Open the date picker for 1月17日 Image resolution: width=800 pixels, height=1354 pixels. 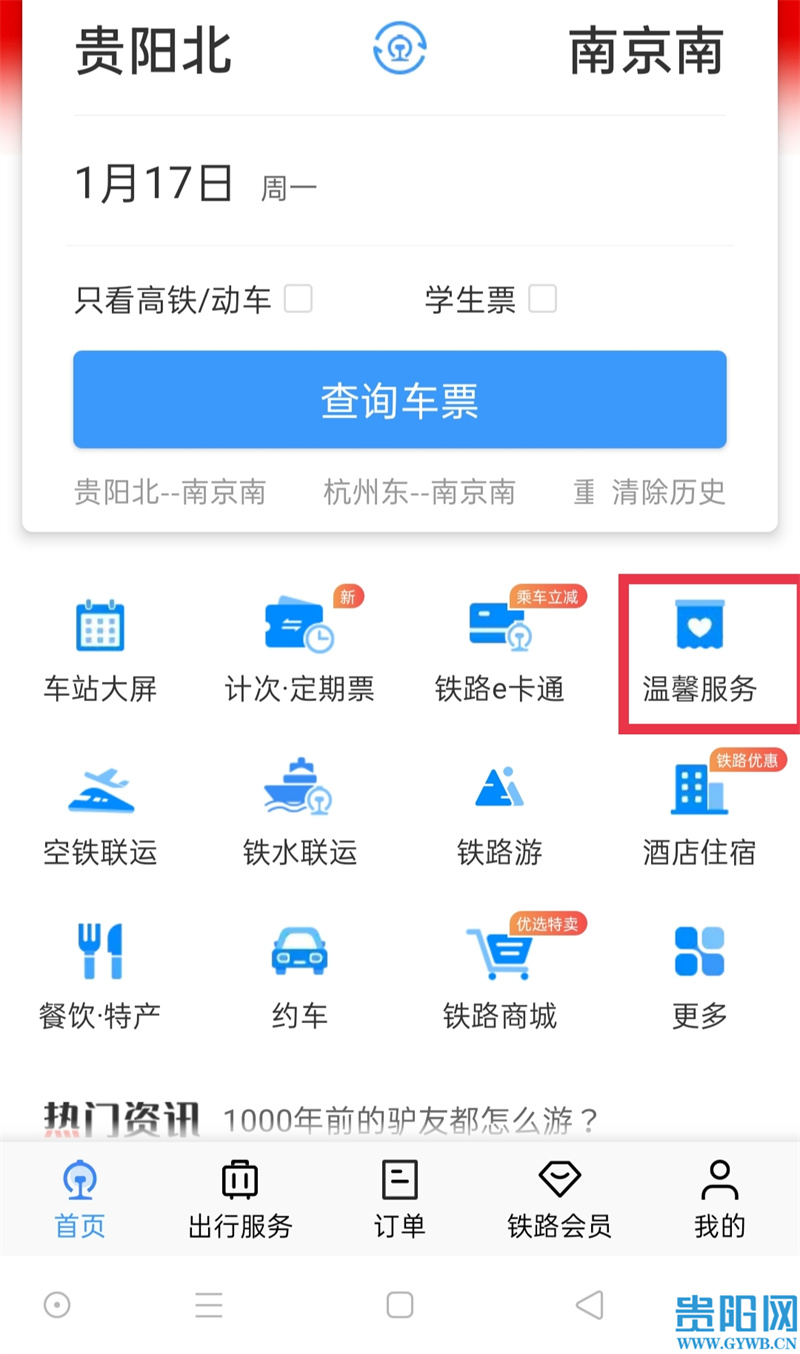click(x=155, y=184)
